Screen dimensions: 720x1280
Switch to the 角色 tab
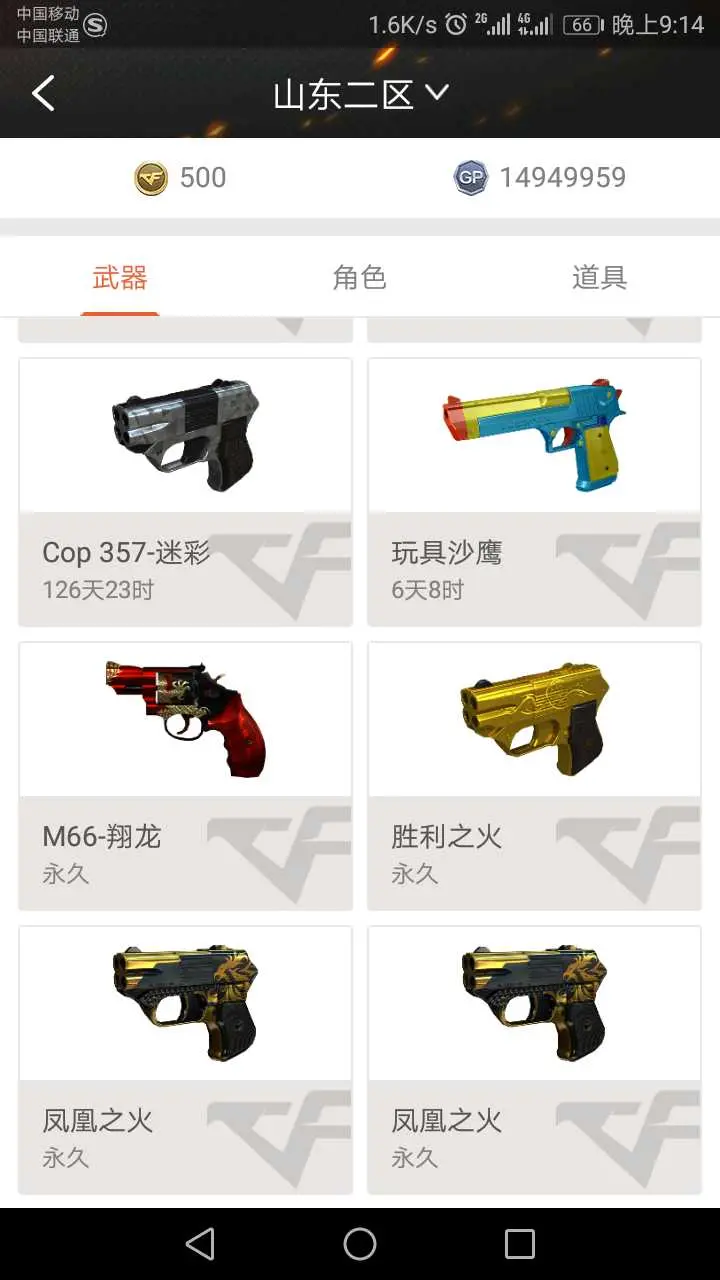point(360,278)
